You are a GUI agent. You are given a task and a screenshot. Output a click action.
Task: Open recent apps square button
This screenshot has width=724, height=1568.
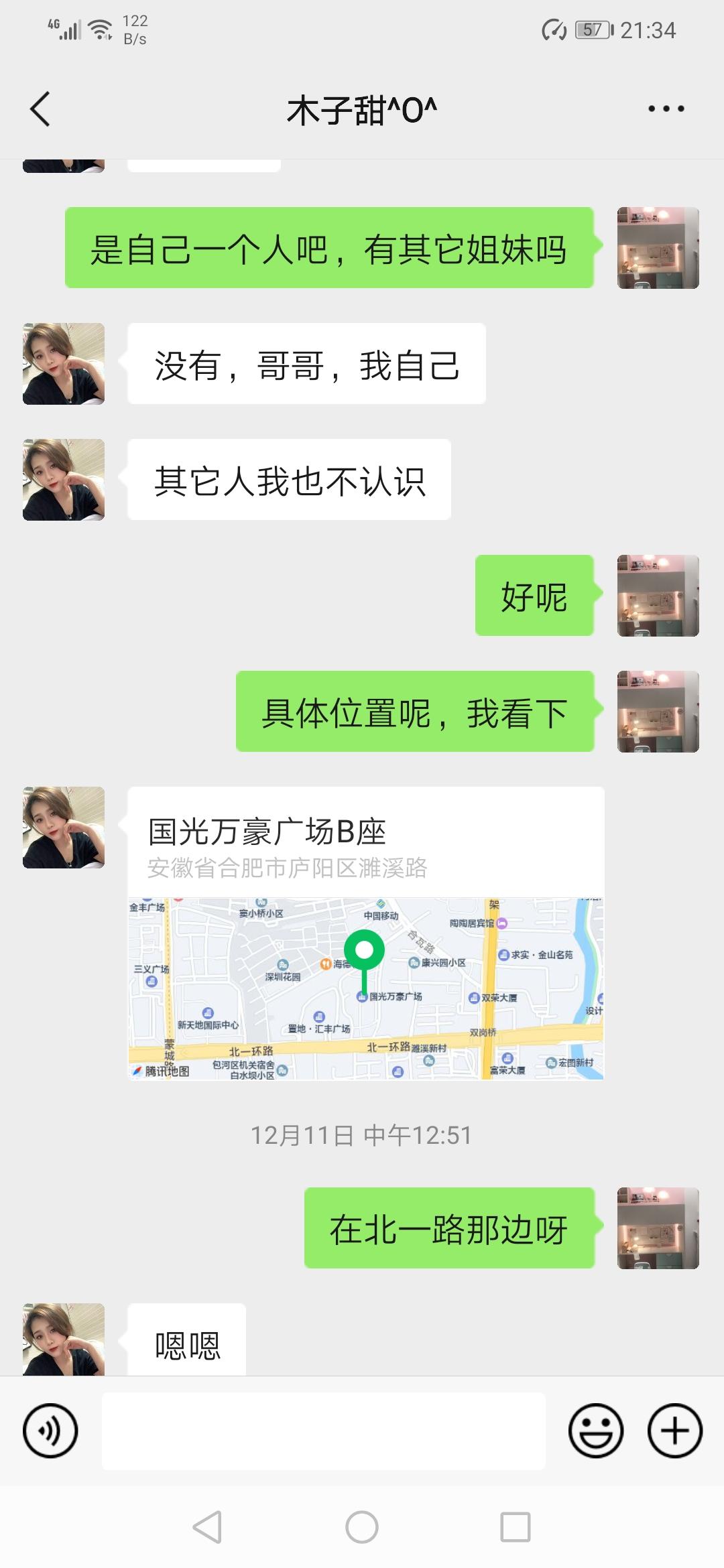click(x=515, y=1528)
